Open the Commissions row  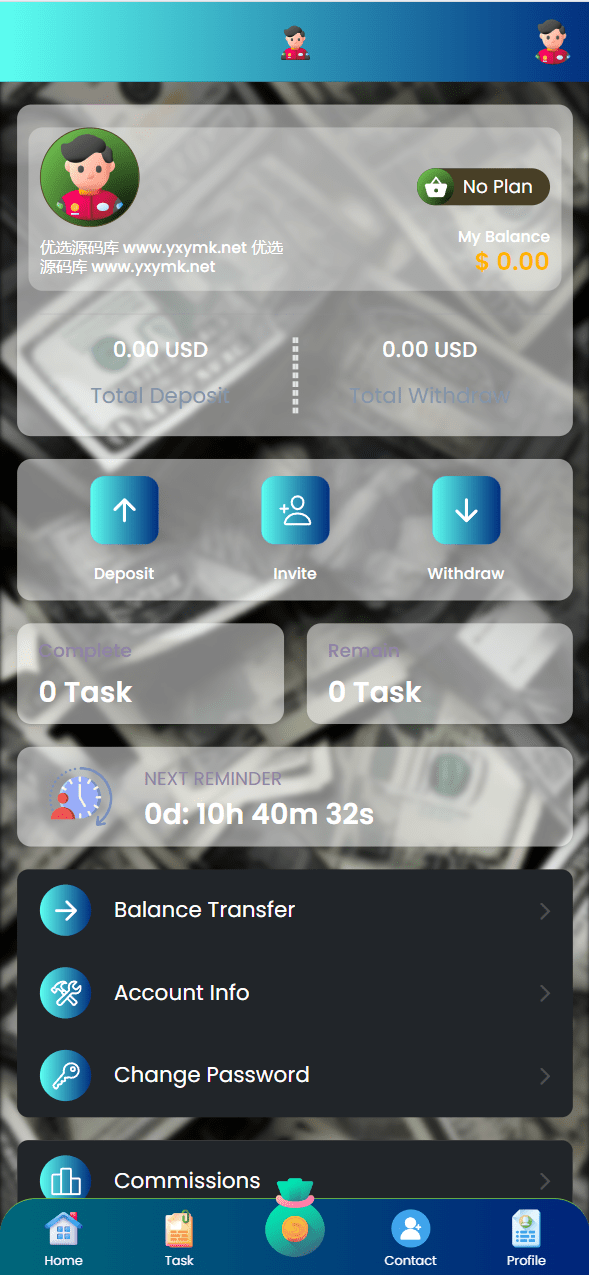pos(295,1180)
